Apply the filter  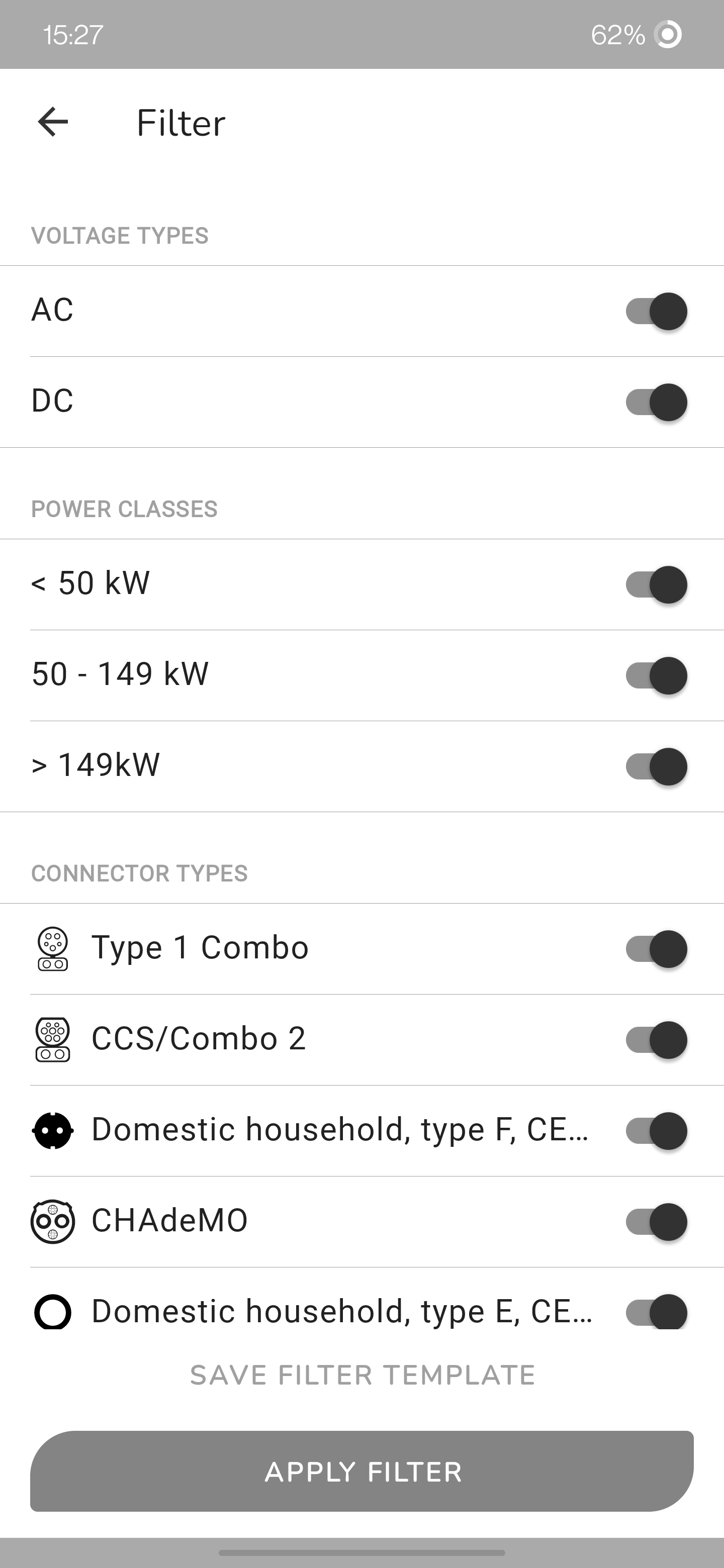point(361,1471)
